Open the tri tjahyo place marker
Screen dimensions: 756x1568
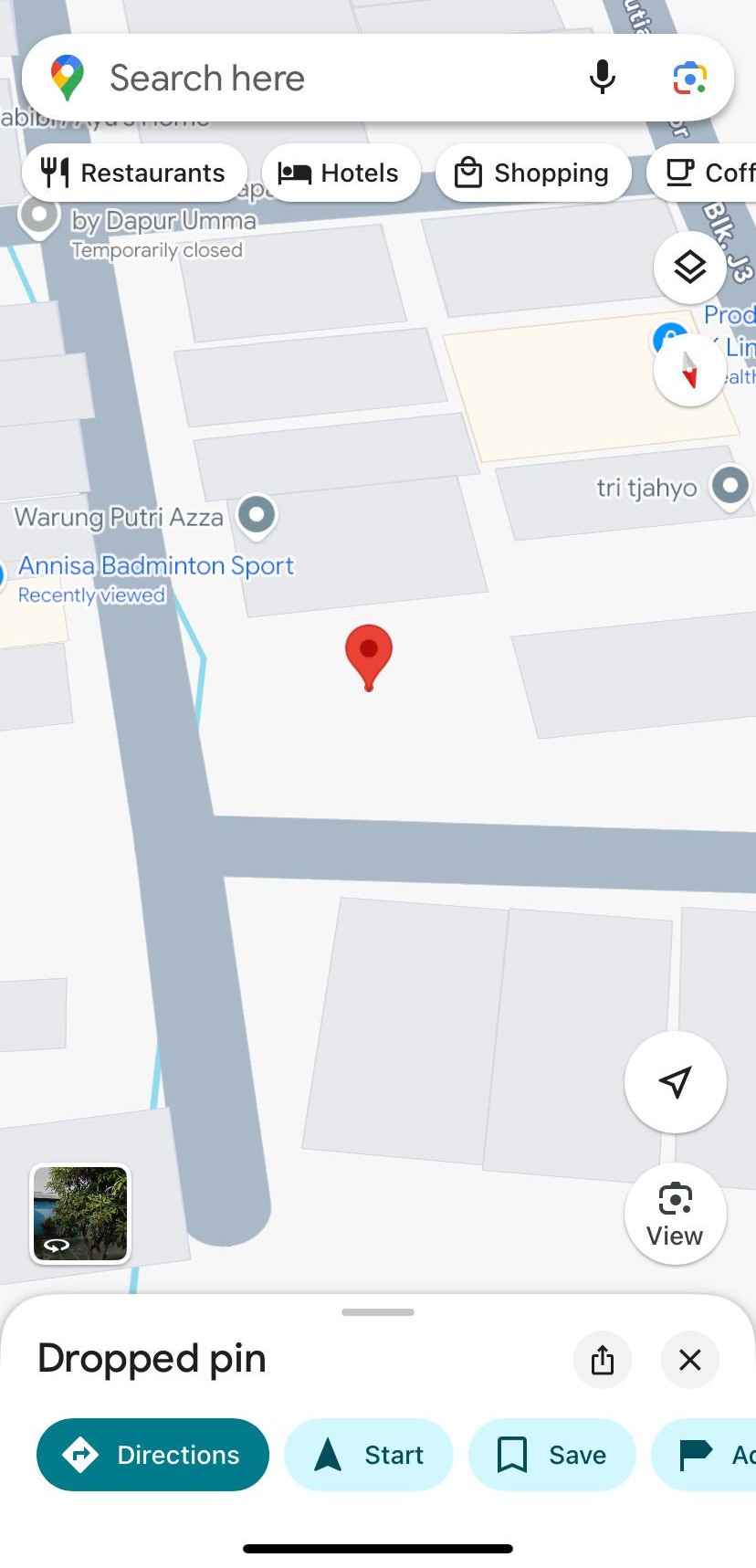(x=730, y=486)
